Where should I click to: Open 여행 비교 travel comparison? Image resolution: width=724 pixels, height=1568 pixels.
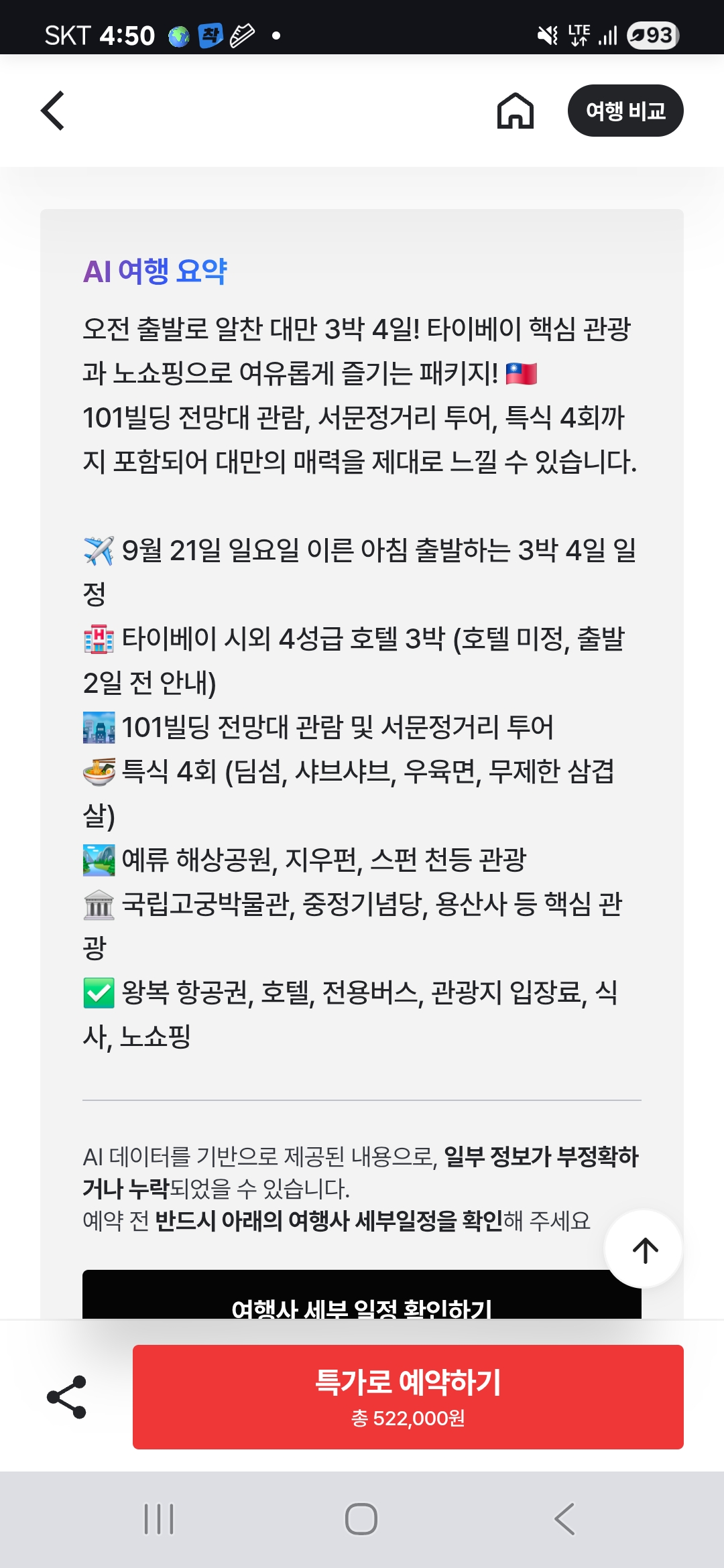pos(625,111)
